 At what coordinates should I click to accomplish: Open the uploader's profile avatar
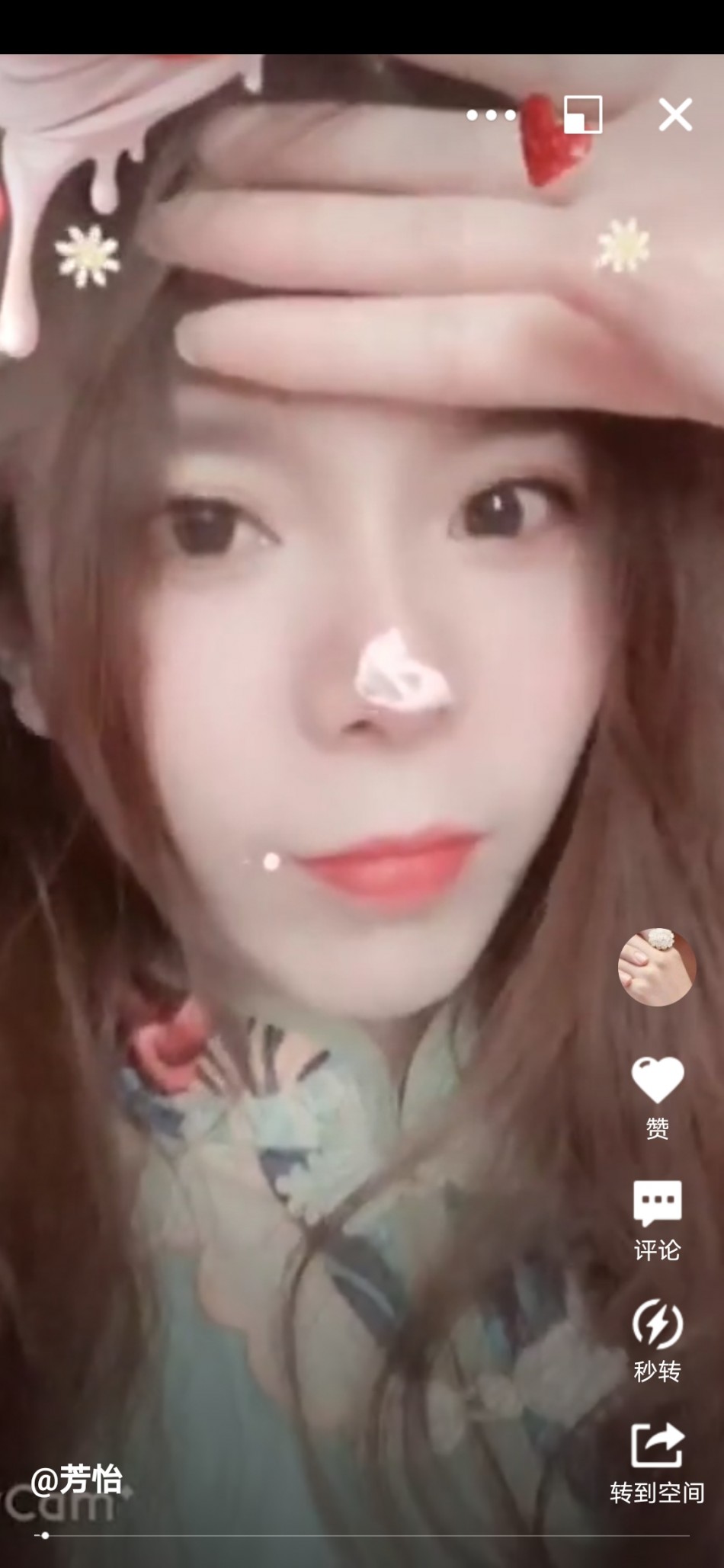tap(656, 967)
